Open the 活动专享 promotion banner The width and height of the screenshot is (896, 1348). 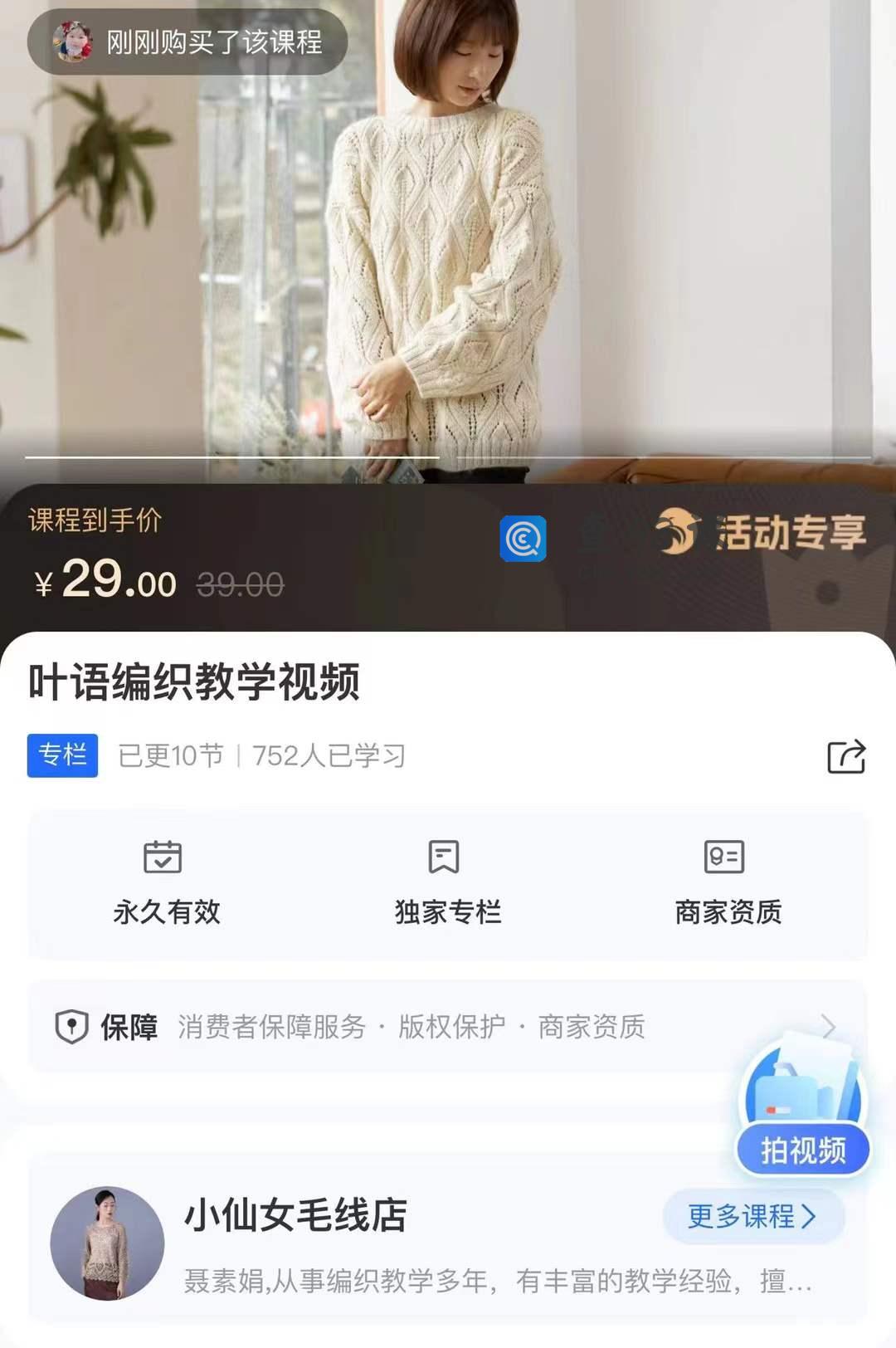point(762,531)
